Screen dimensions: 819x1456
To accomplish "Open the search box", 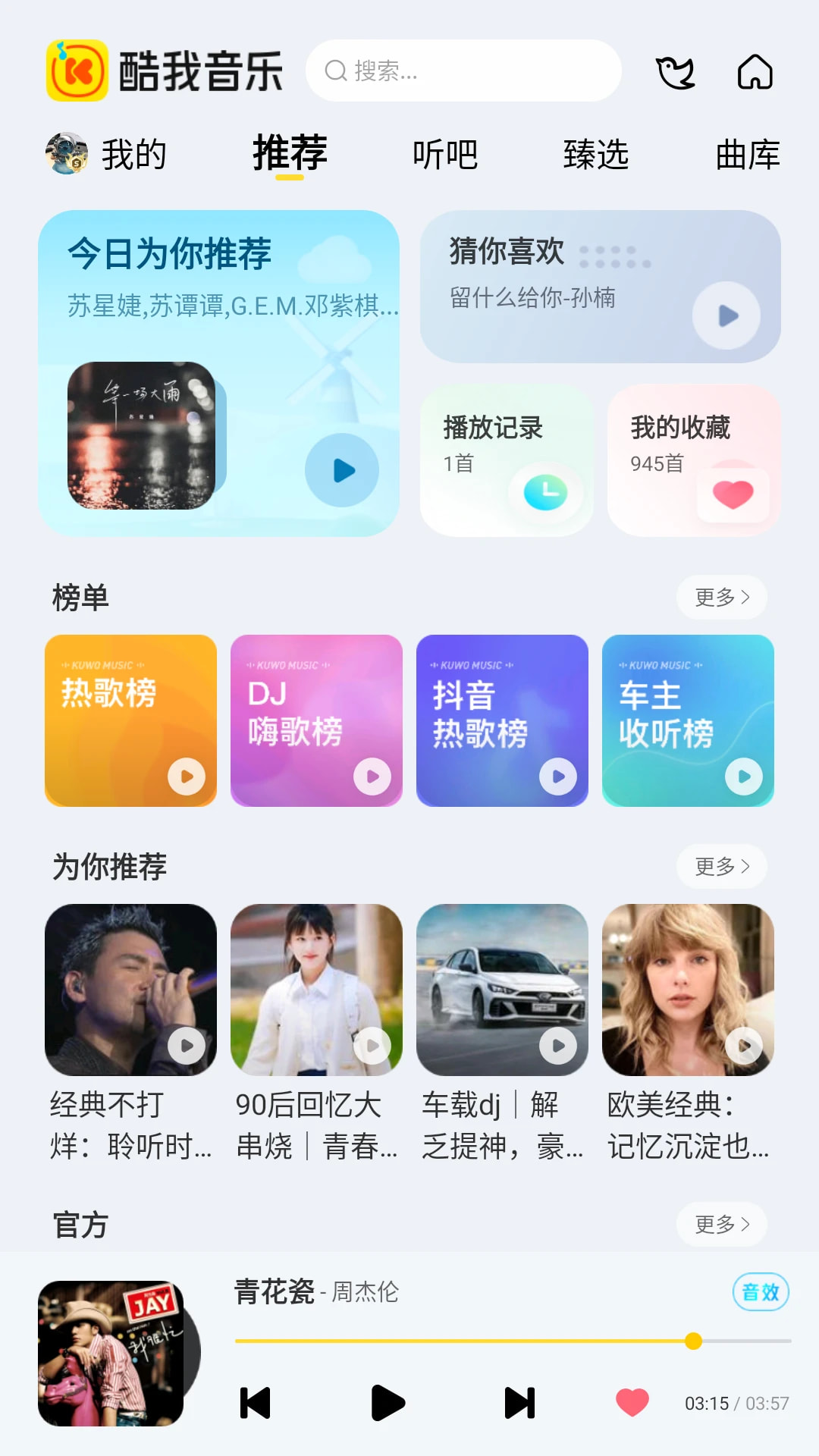I will coord(463,71).
